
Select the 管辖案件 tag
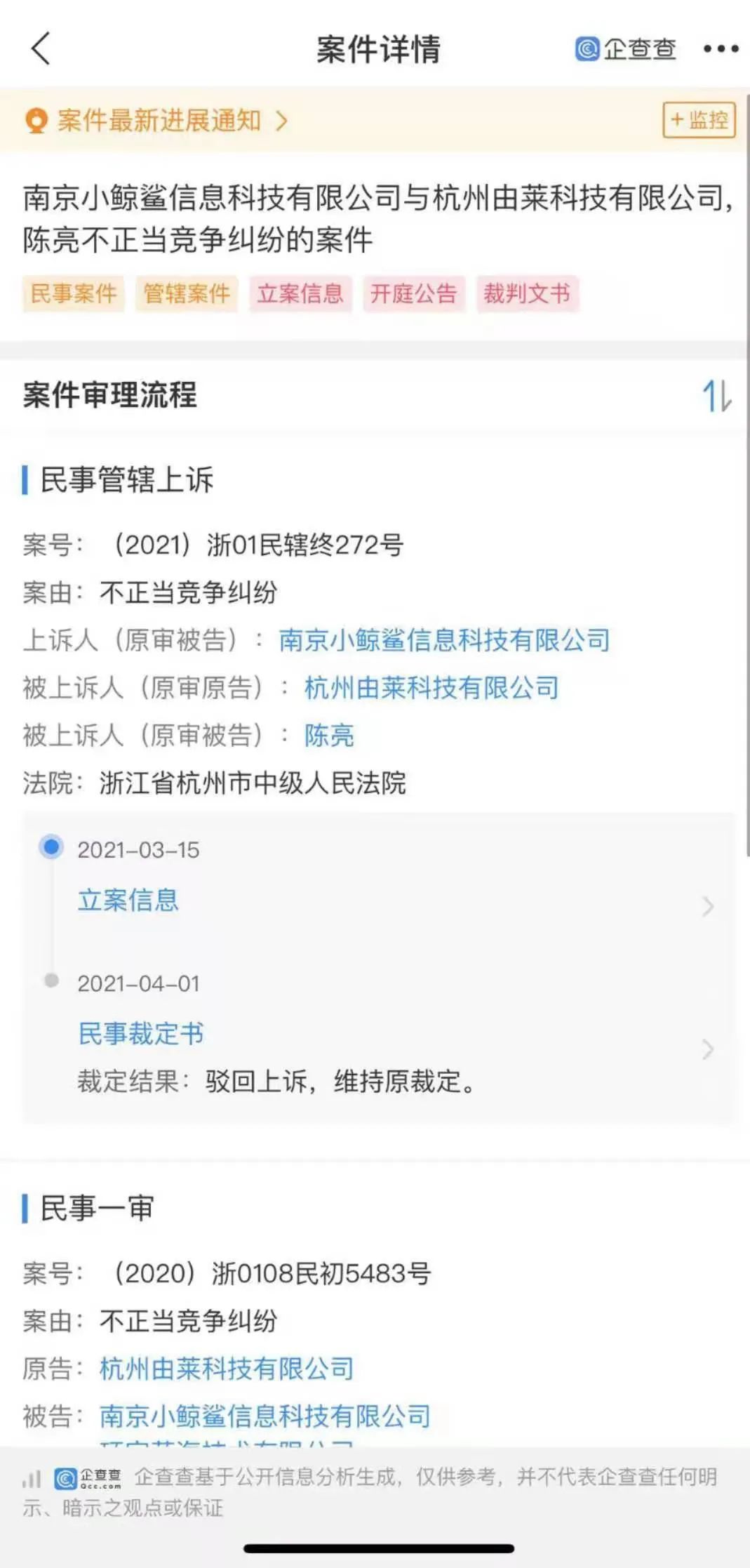(186, 295)
